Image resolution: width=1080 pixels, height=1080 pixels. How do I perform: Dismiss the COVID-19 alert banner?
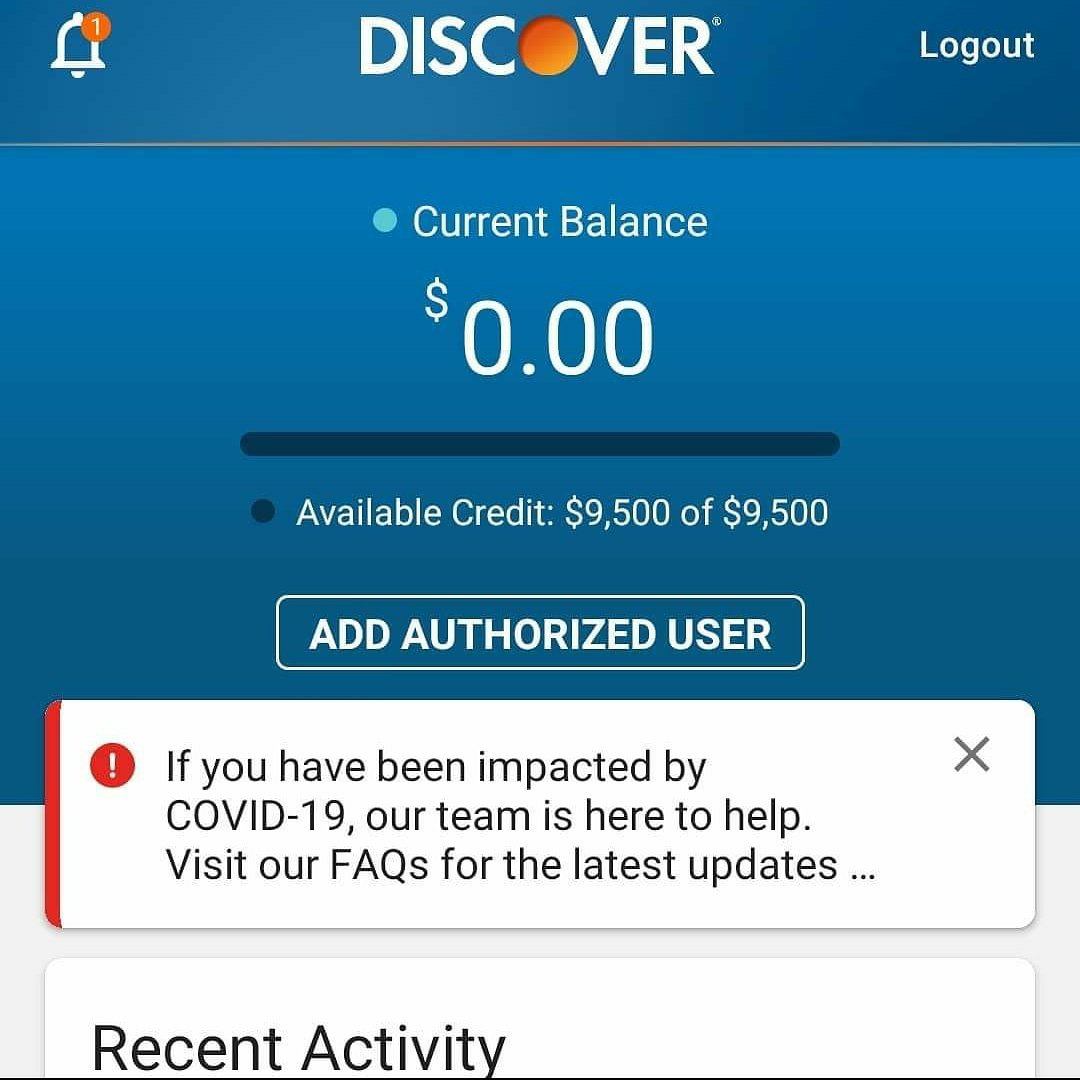pyautogui.click(x=971, y=755)
